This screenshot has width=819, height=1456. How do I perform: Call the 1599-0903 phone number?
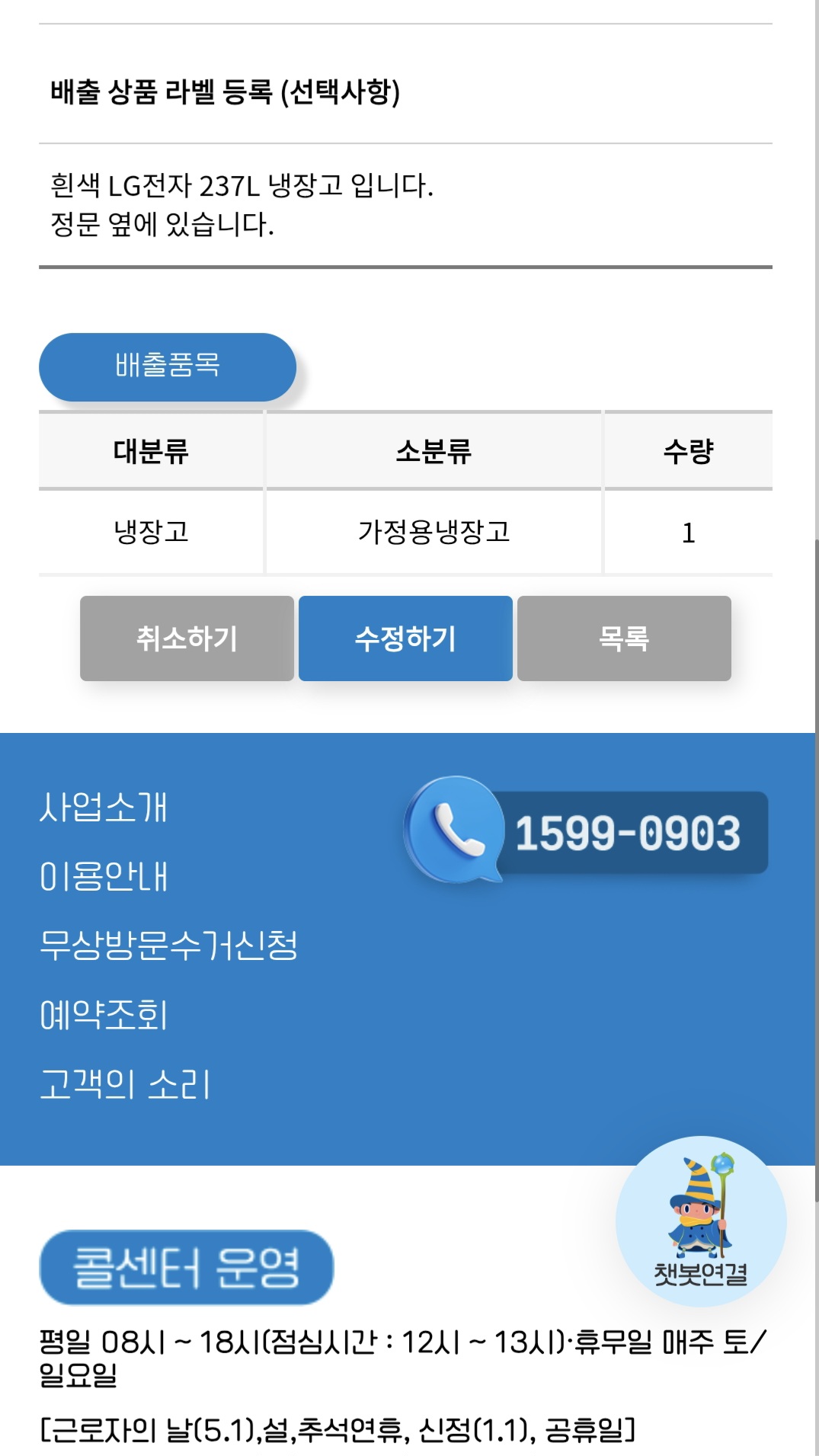click(x=587, y=832)
